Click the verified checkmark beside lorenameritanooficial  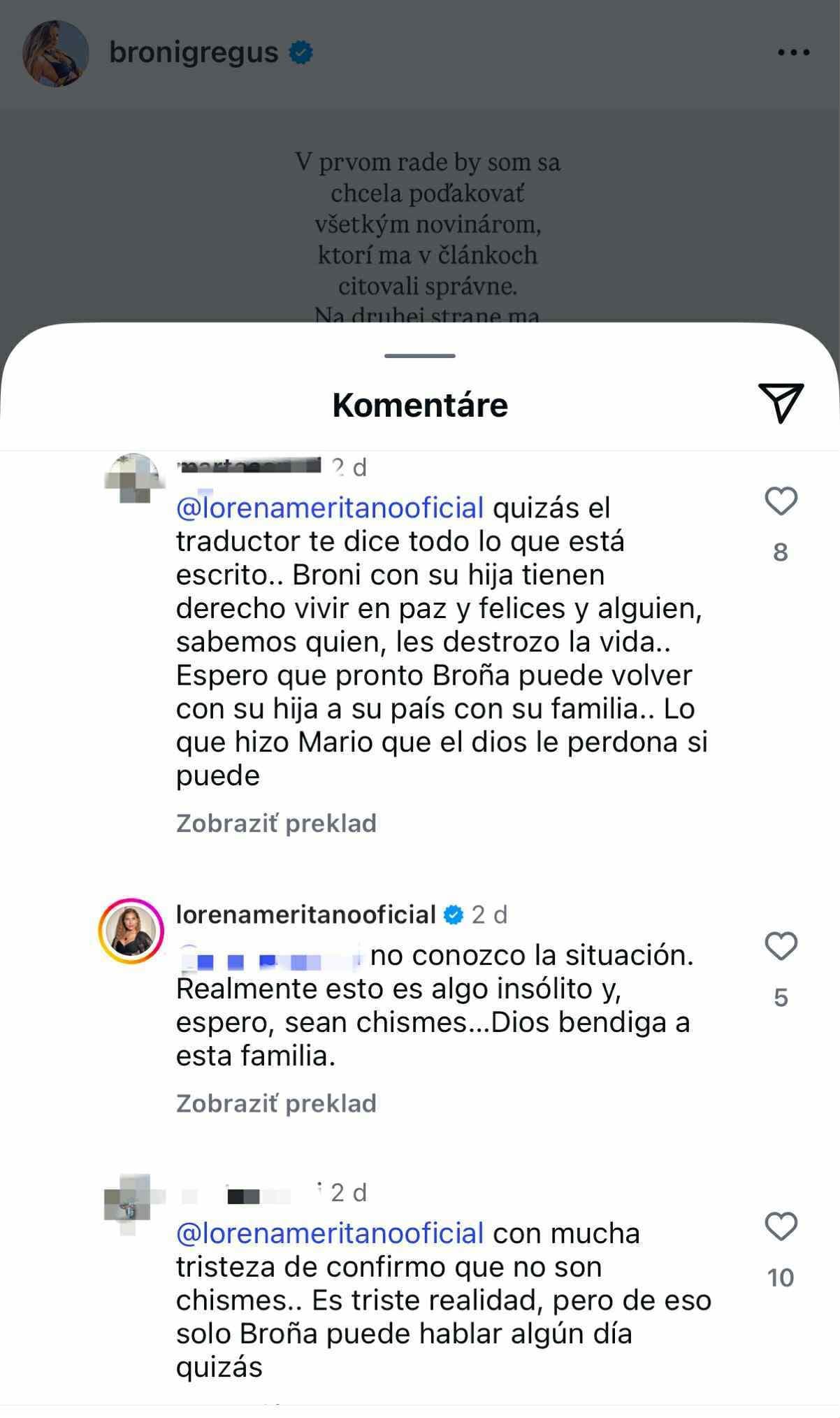[451, 913]
